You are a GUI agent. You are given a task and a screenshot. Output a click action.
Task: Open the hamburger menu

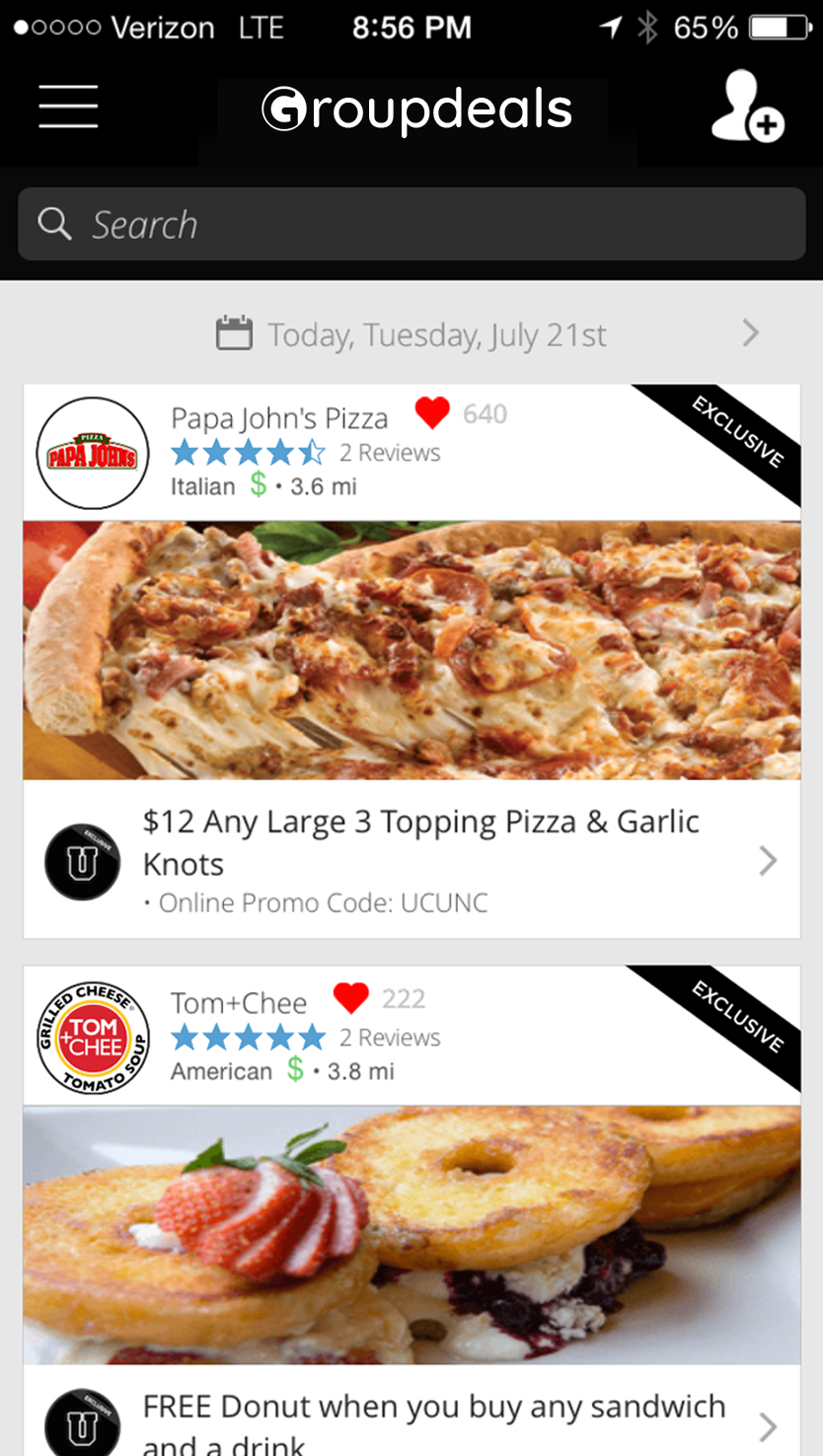68,107
